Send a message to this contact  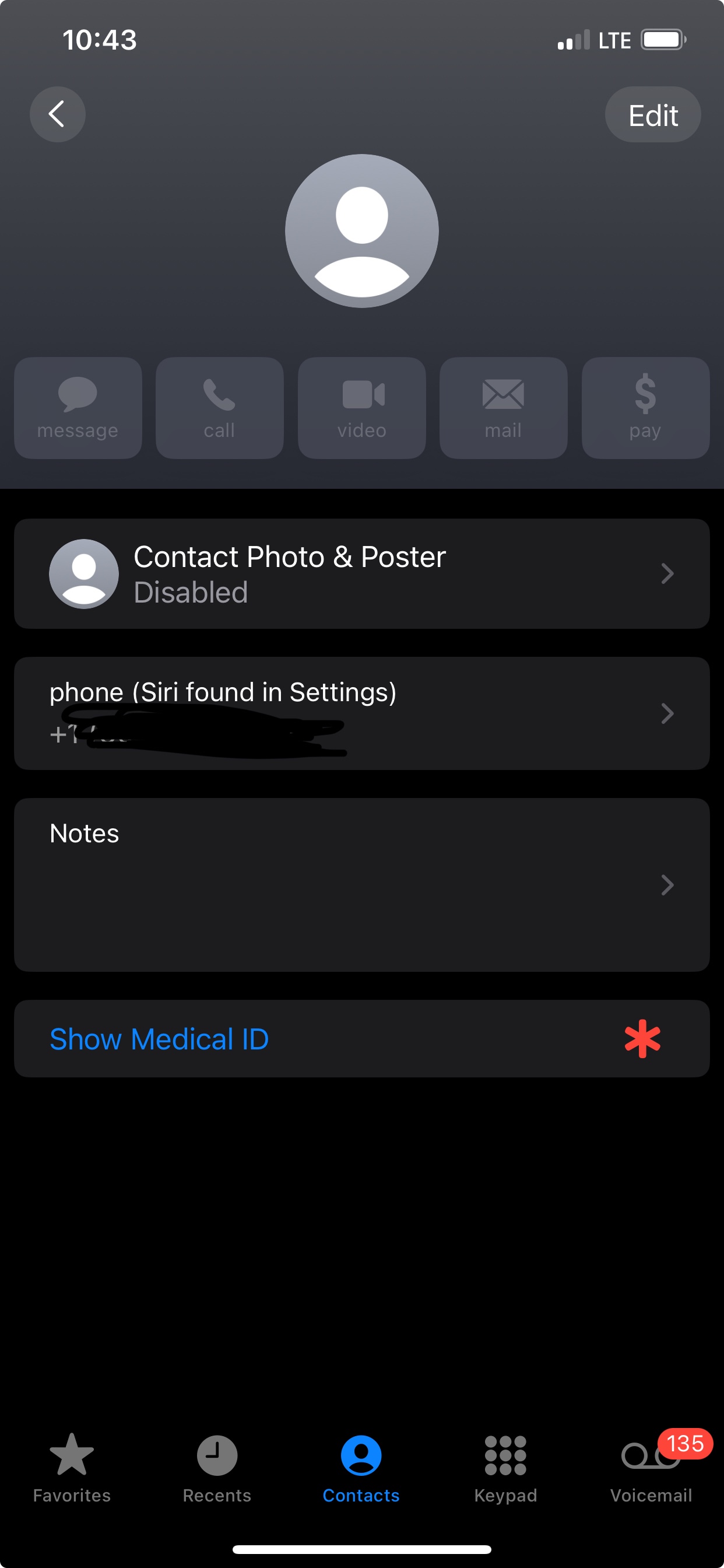point(78,408)
